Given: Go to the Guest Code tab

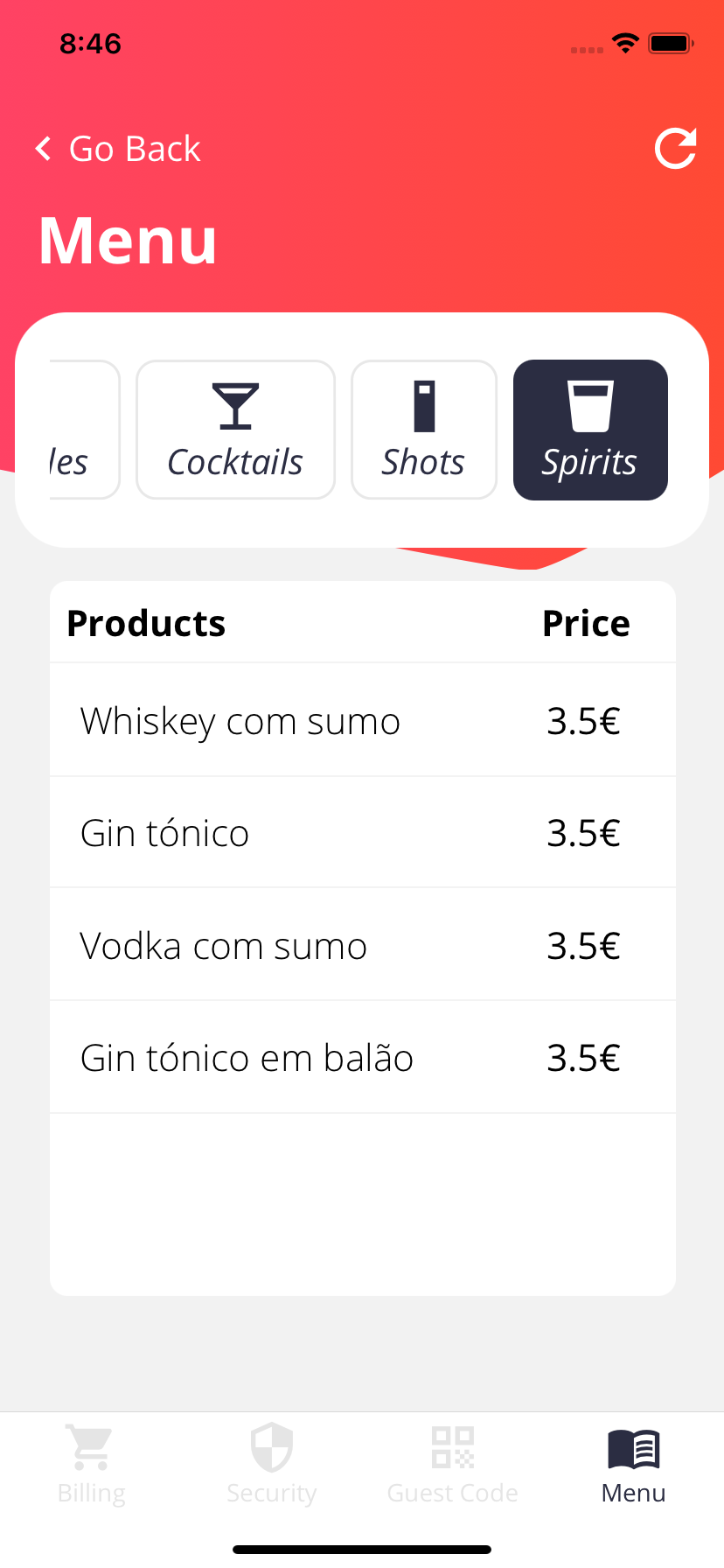Looking at the screenshot, I should pyautogui.click(x=452, y=1464).
